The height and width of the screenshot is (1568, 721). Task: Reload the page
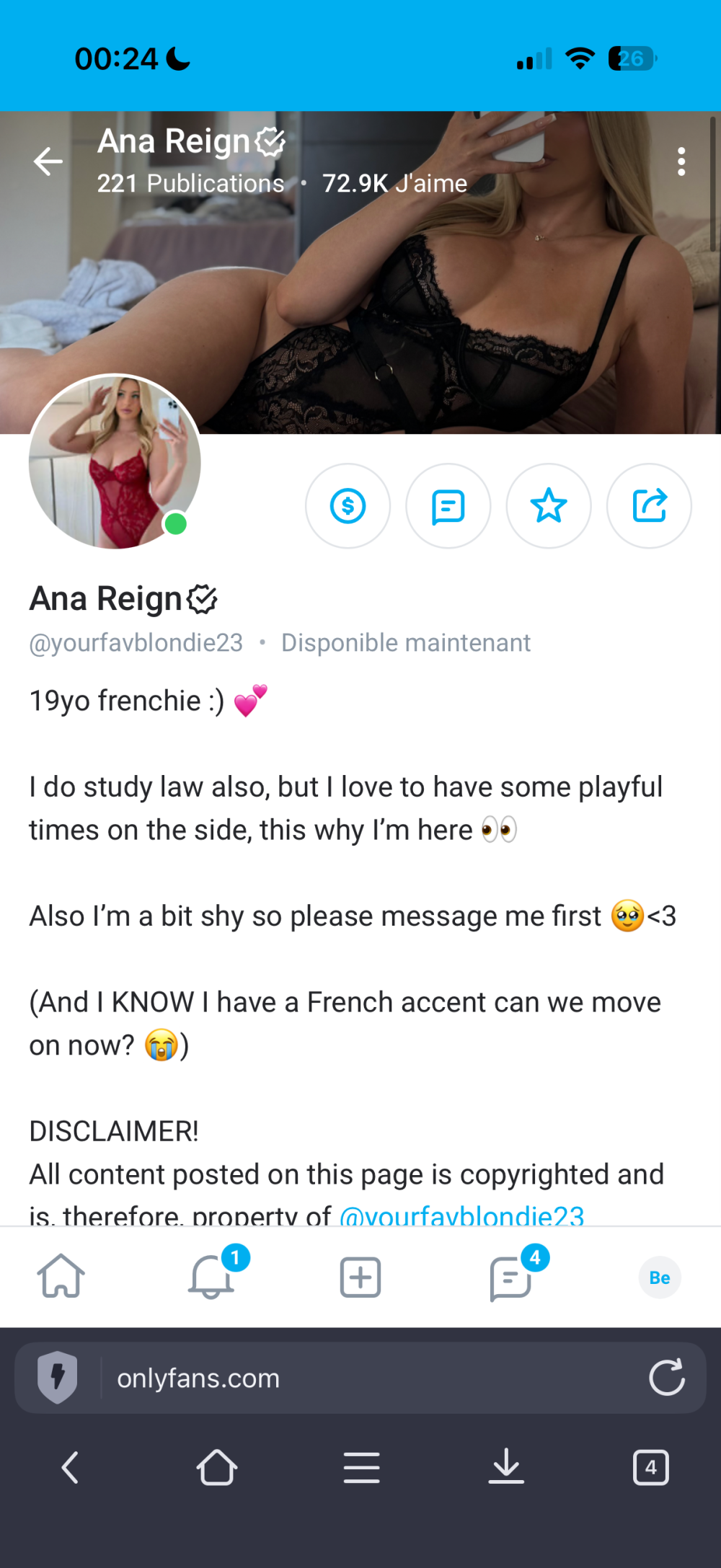[x=667, y=1378]
